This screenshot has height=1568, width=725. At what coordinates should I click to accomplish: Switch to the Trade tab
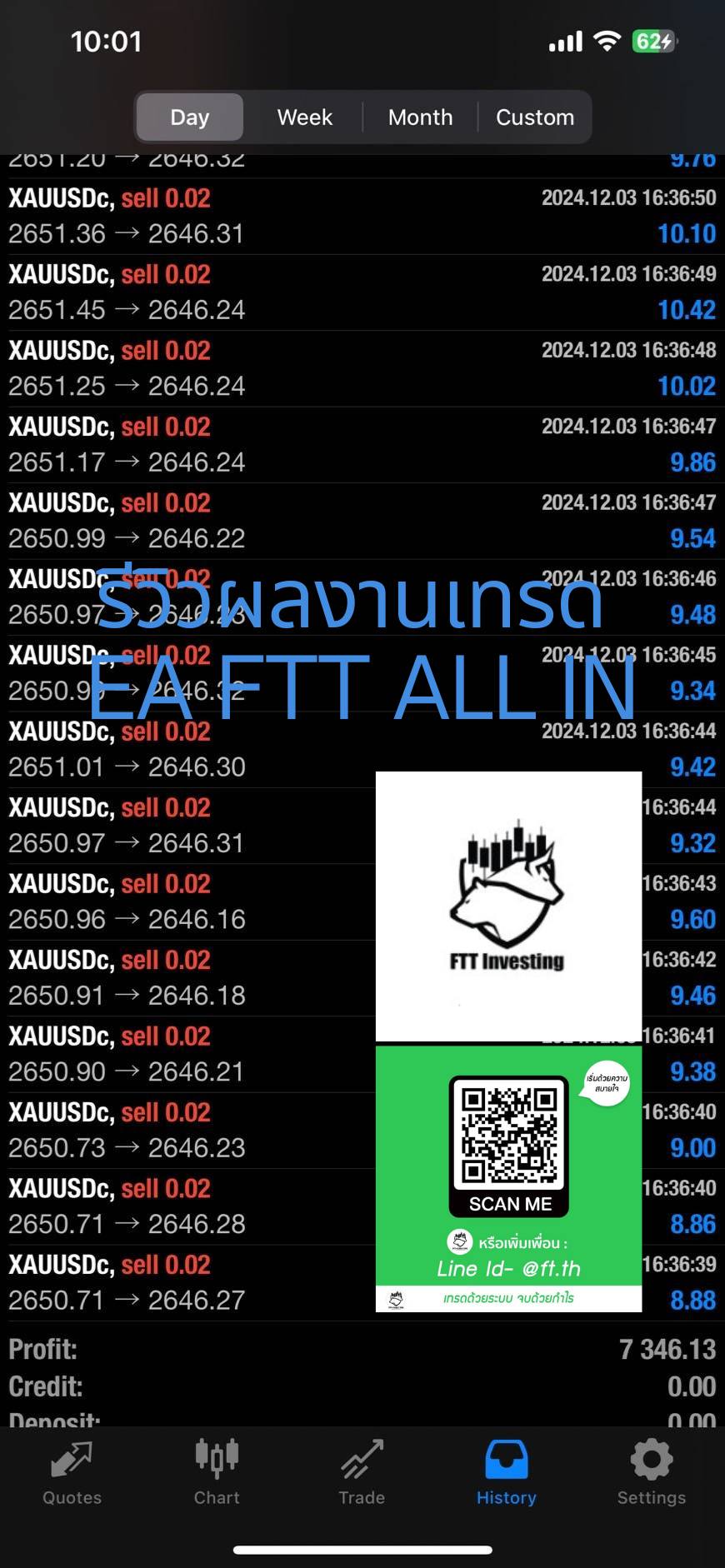(362, 1475)
